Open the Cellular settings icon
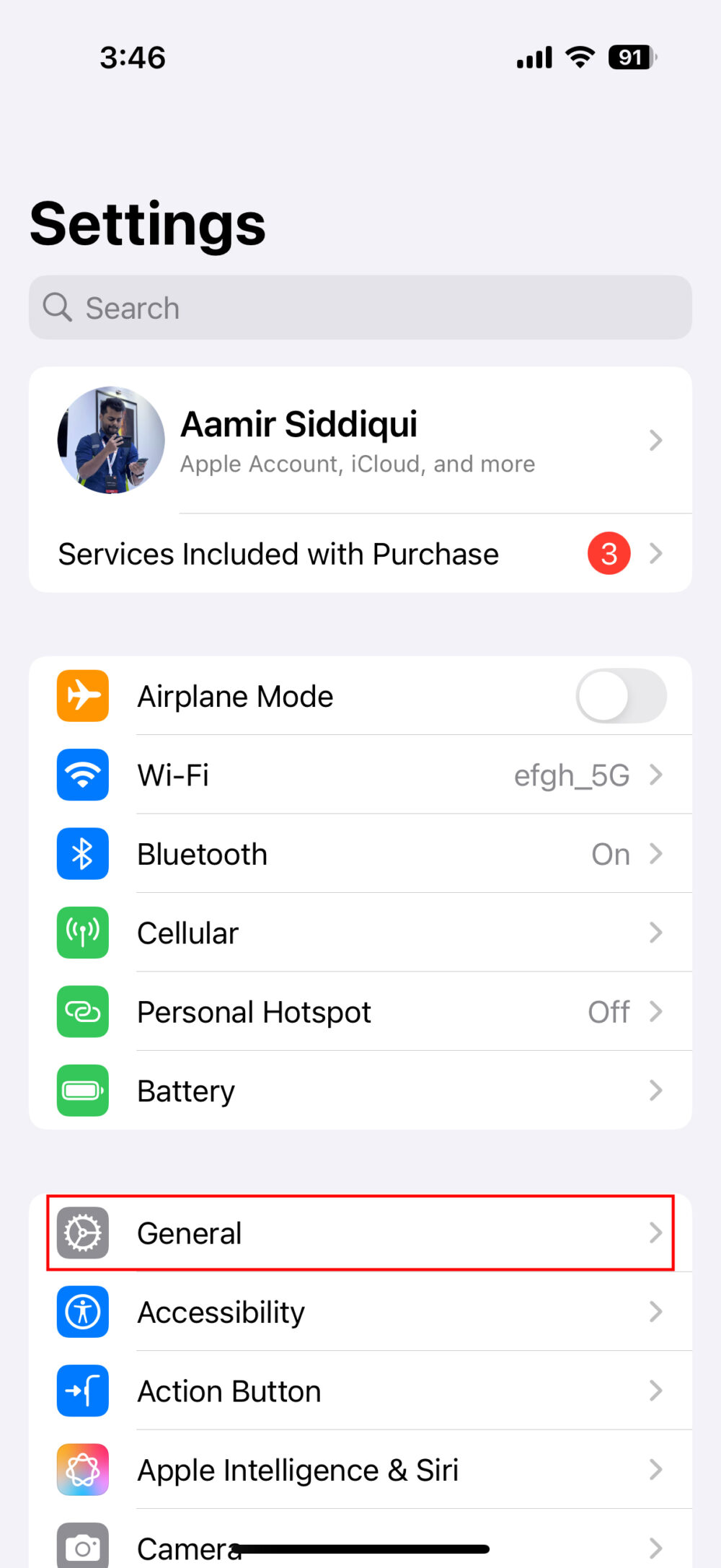721x1568 pixels. (x=82, y=933)
